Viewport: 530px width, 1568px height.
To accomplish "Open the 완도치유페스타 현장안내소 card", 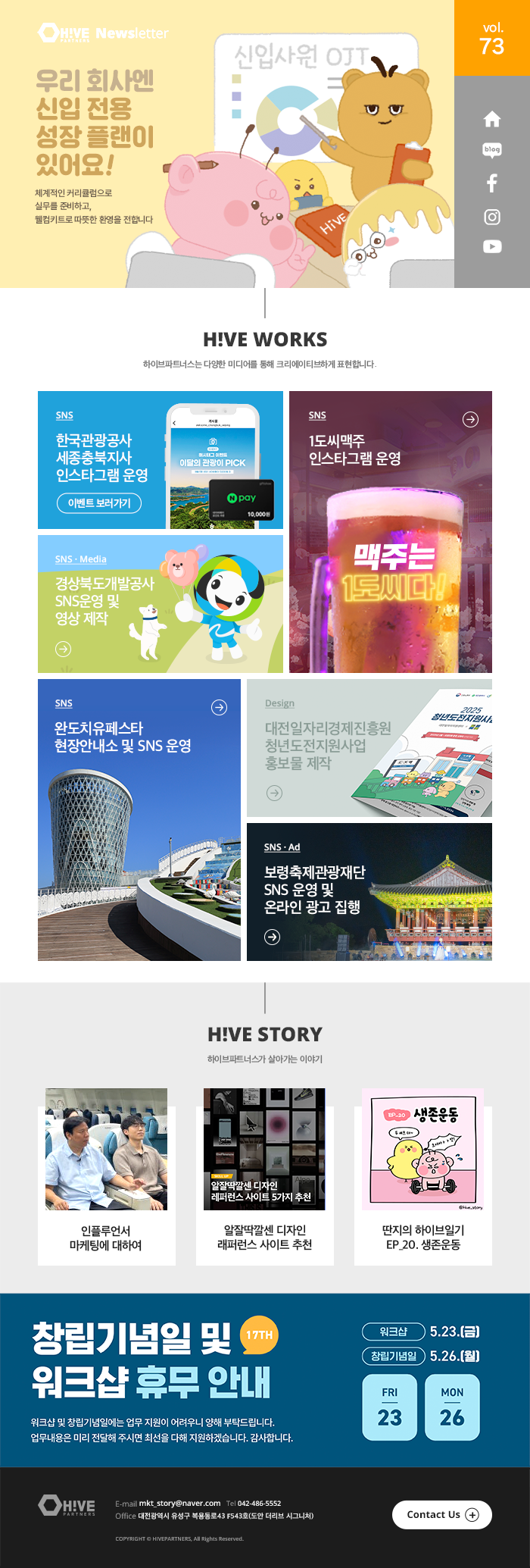I will [139, 819].
